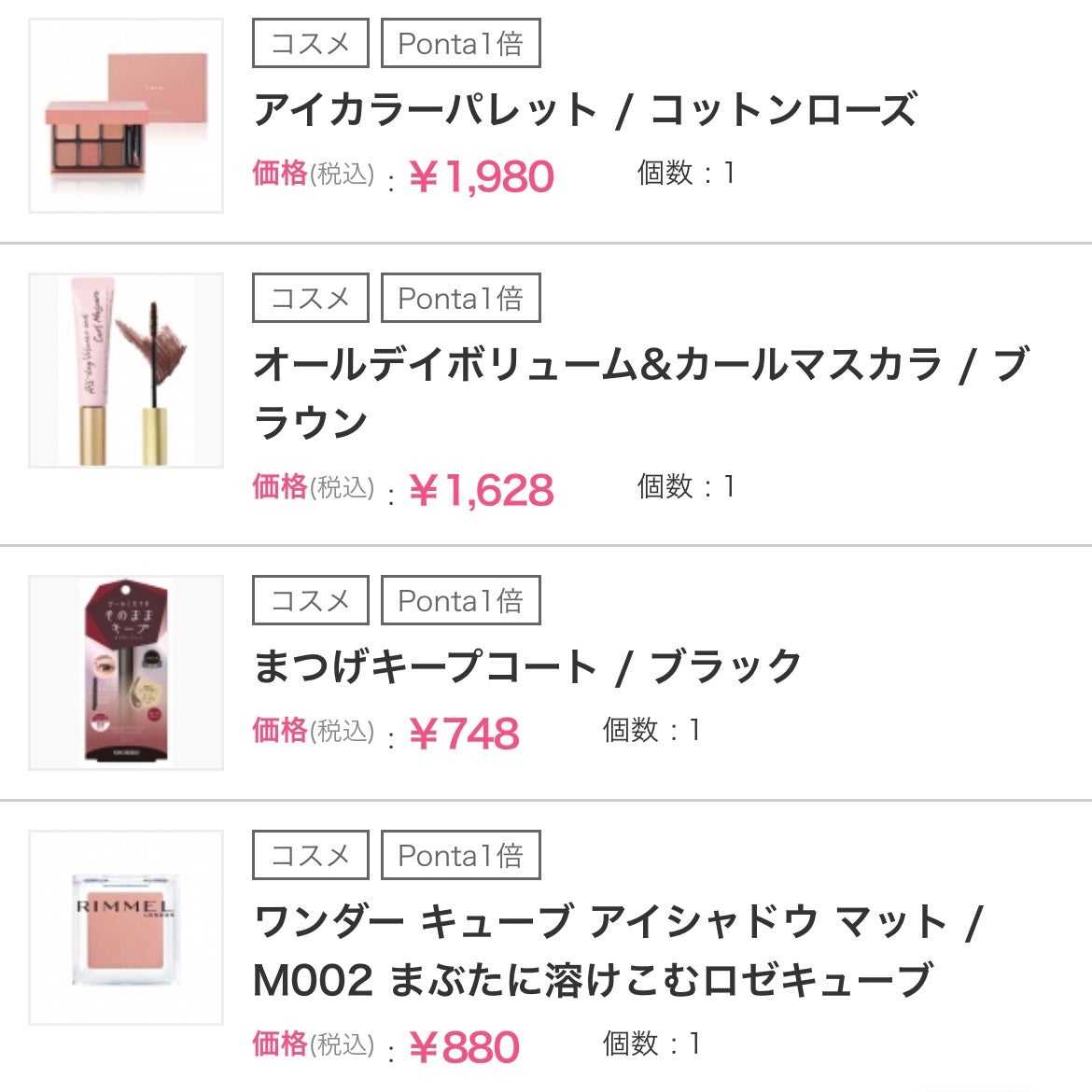Screen dimensions: 1092x1092
Task: Select the ワンダー キューブ アイシャドウ マット M002 item
Action: (616, 950)
